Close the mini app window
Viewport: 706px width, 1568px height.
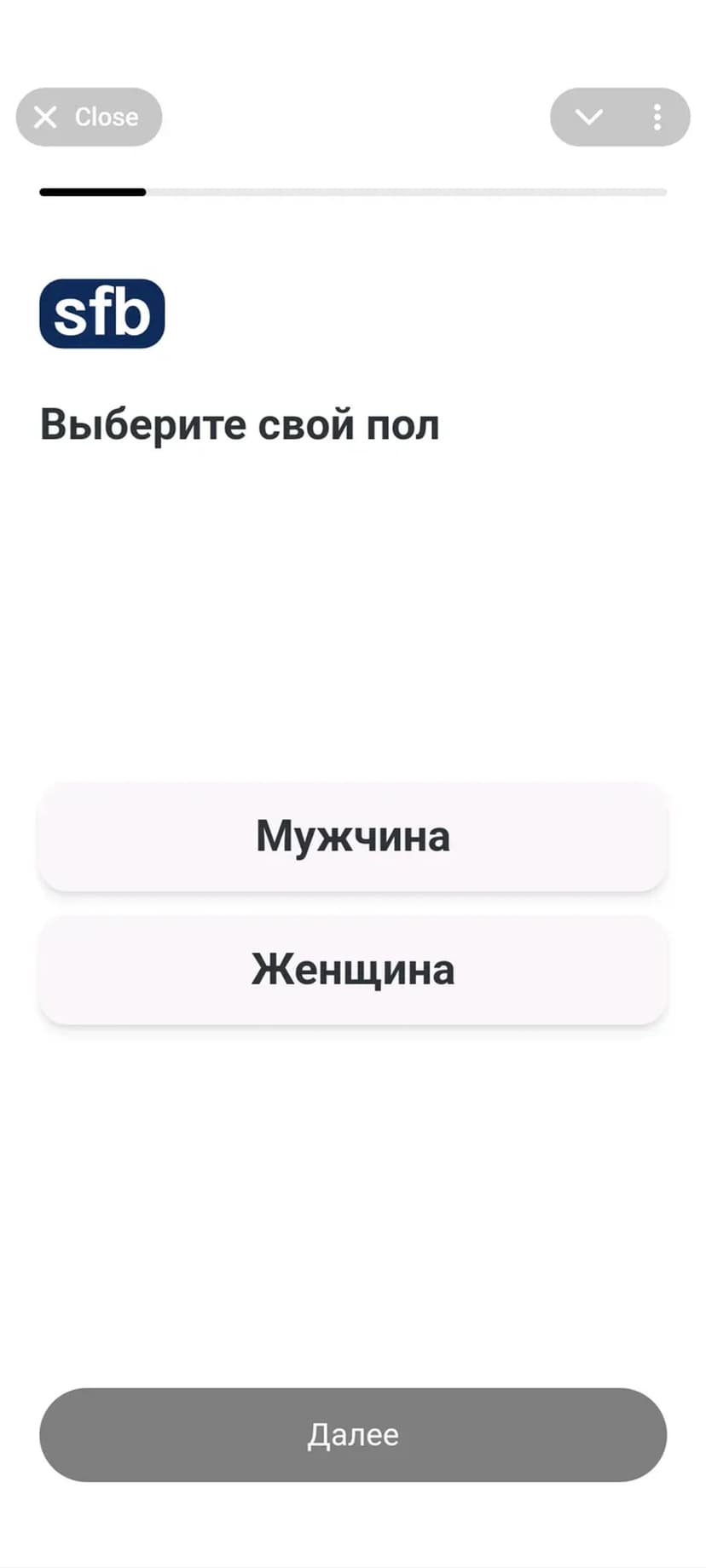click(x=89, y=117)
